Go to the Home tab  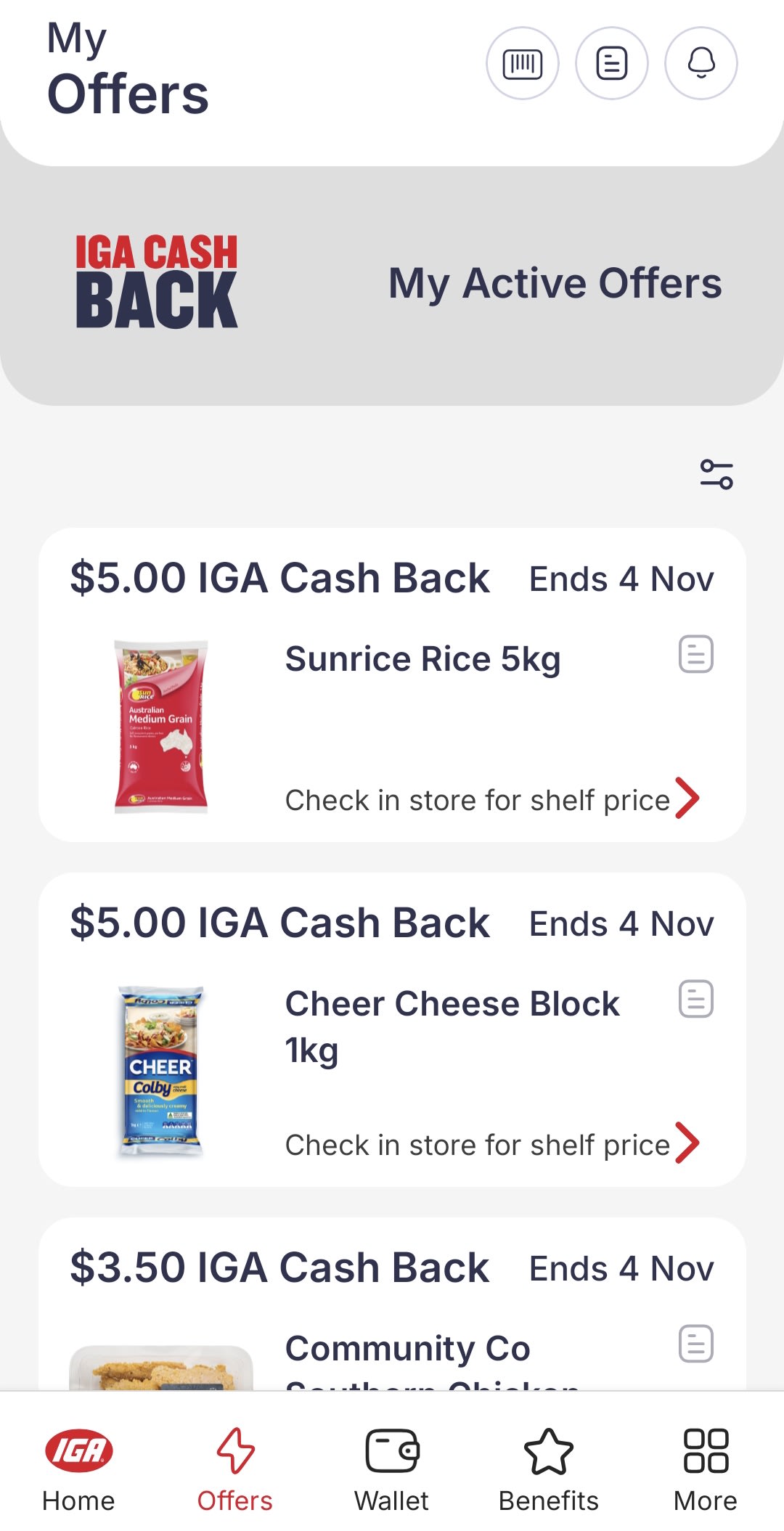(x=78, y=1468)
